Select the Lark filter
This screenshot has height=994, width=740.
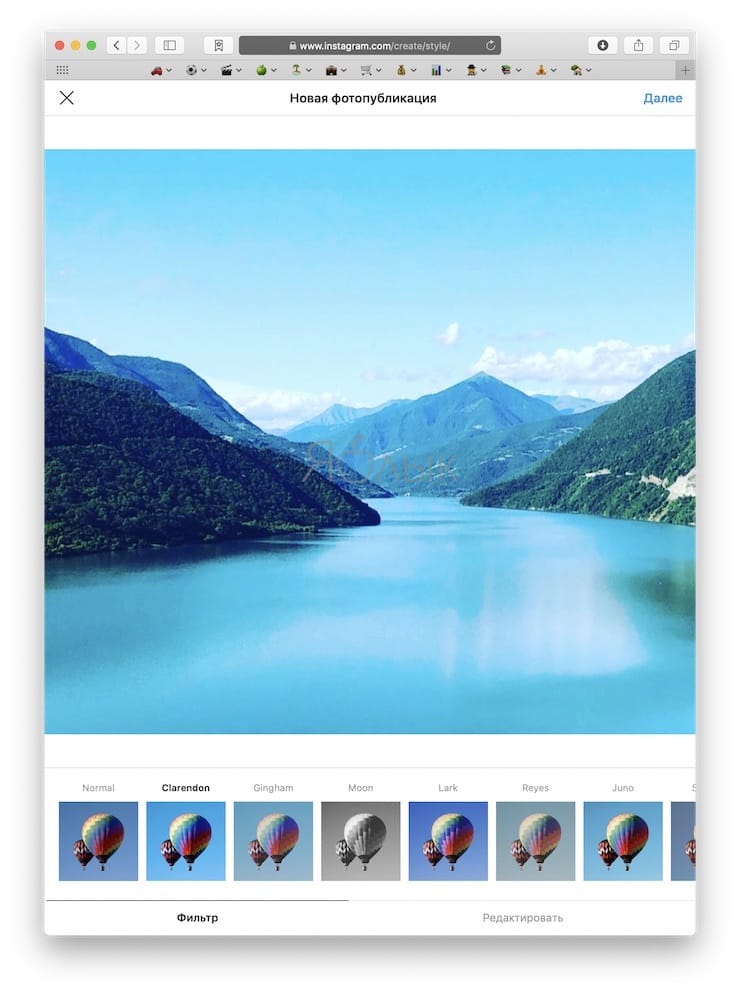click(x=448, y=840)
